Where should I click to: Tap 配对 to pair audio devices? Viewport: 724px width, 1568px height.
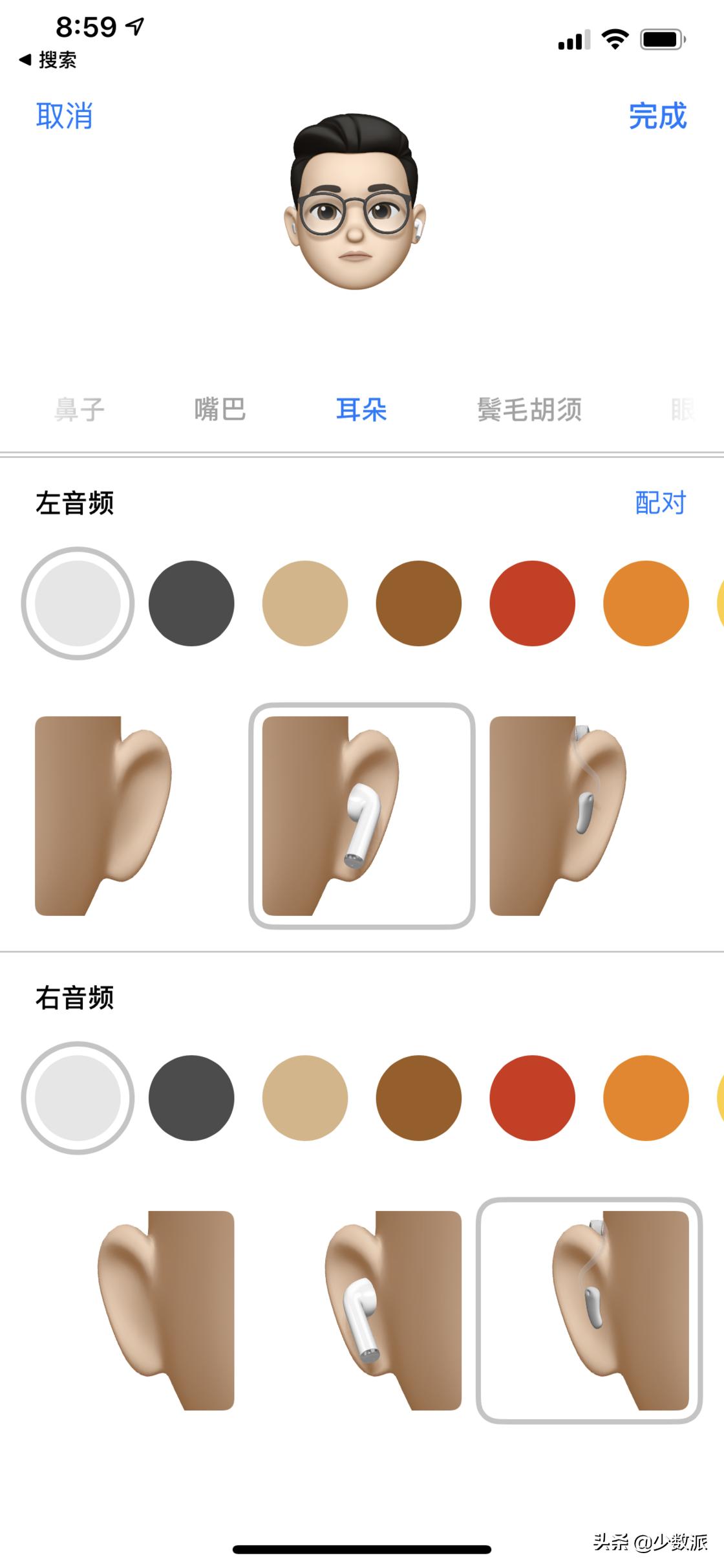point(661,503)
